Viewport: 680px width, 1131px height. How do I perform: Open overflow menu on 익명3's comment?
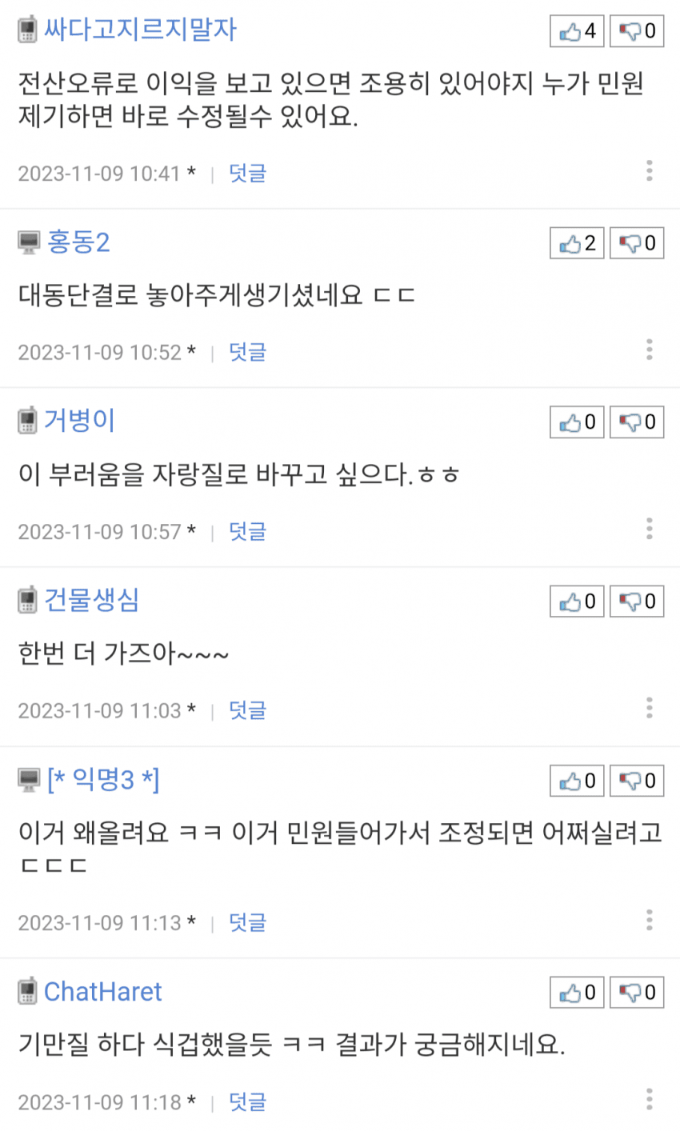[x=649, y=920]
